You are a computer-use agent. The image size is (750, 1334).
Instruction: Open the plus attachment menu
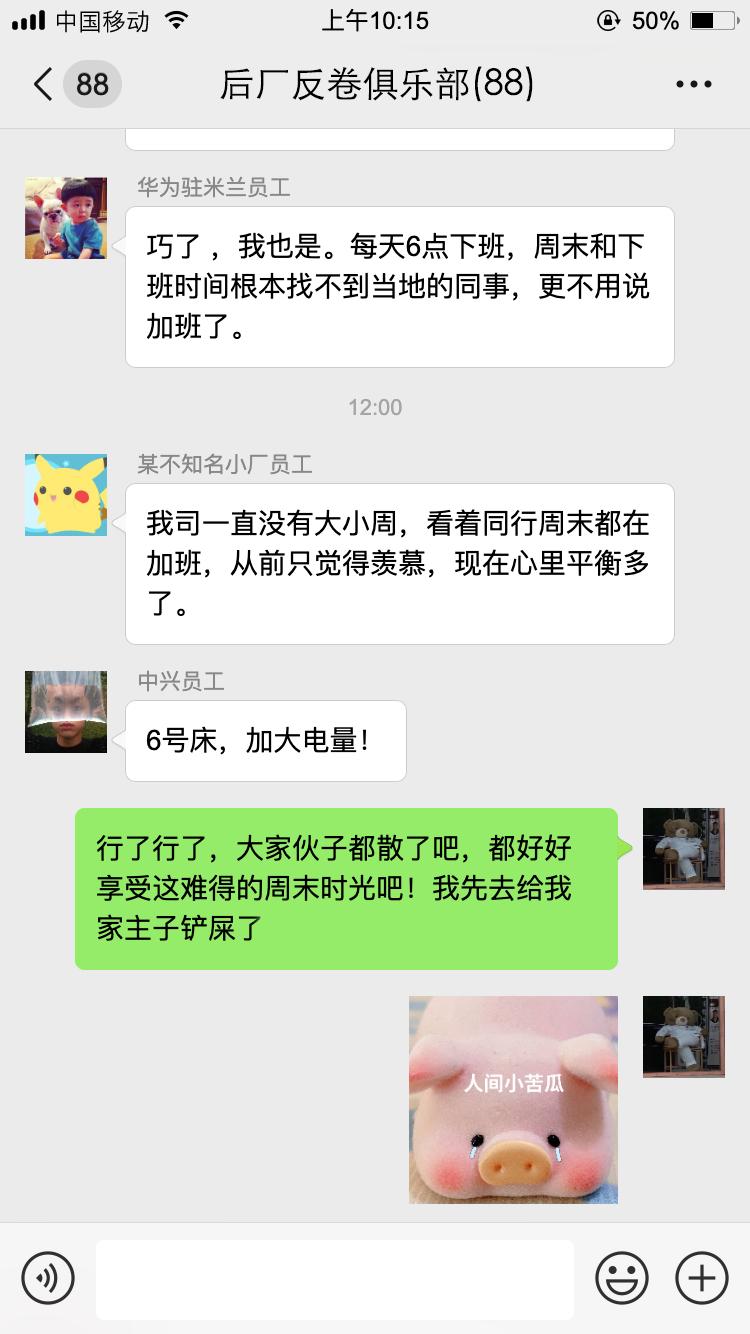click(x=701, y=1277)
